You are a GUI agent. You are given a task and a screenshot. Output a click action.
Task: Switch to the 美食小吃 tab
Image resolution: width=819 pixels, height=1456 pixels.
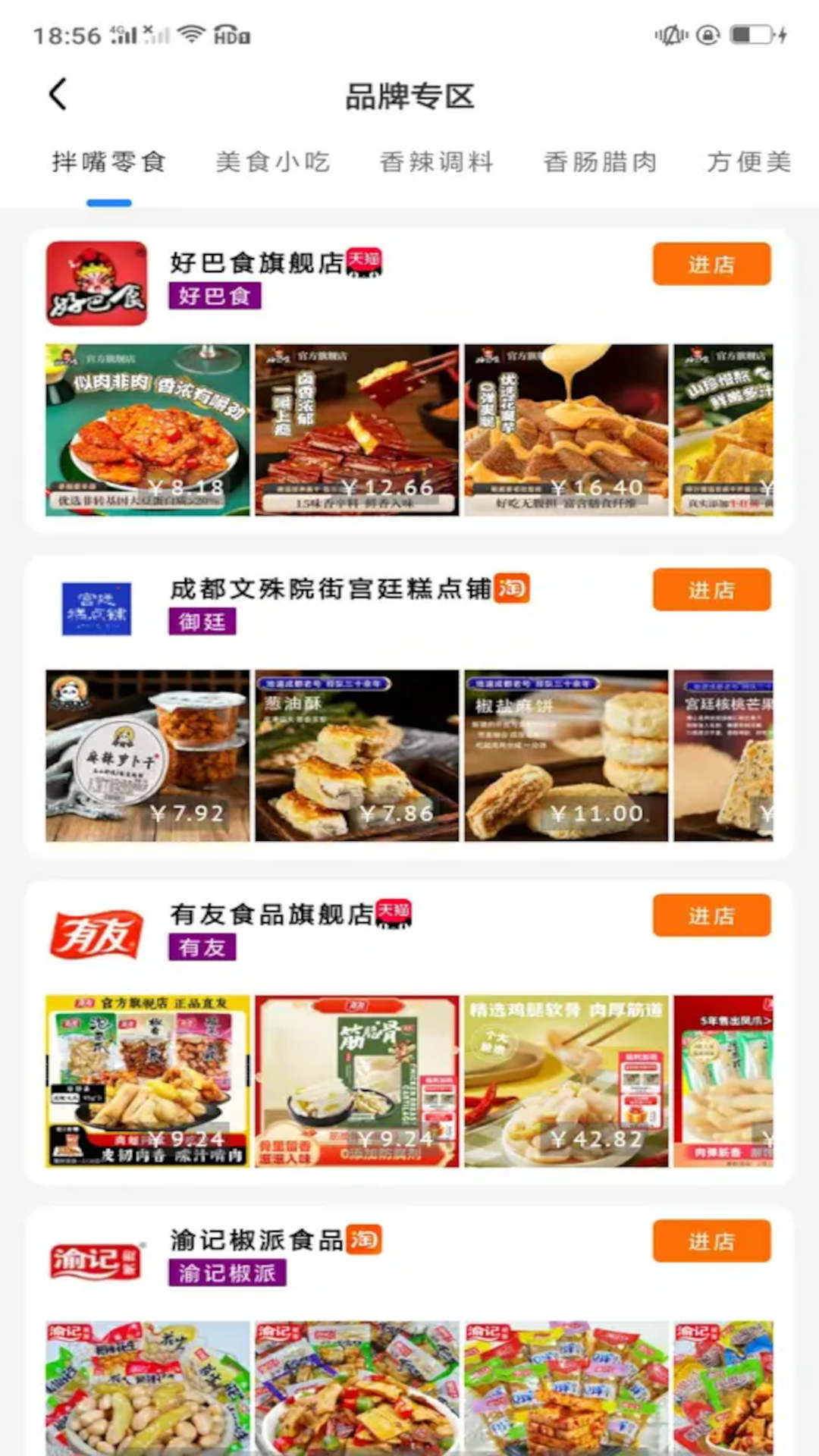point(273,162)
